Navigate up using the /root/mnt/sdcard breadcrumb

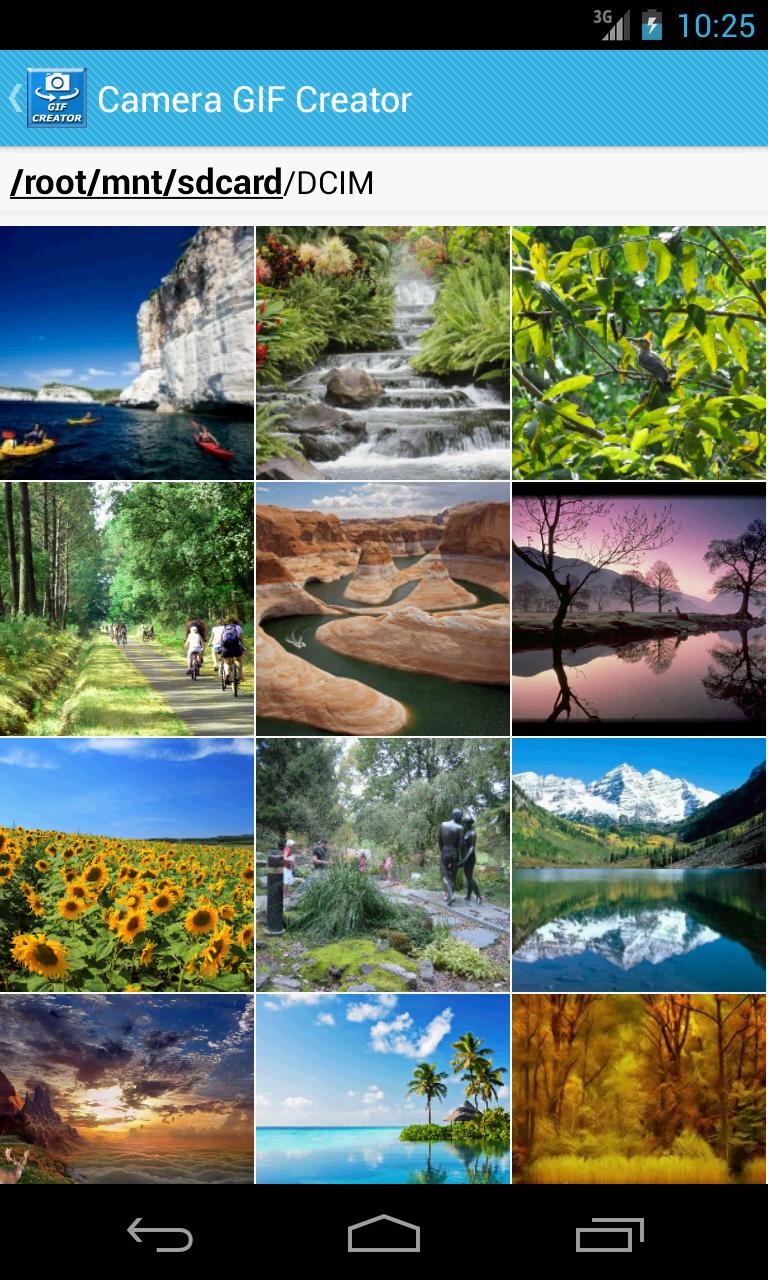(144, 182)
